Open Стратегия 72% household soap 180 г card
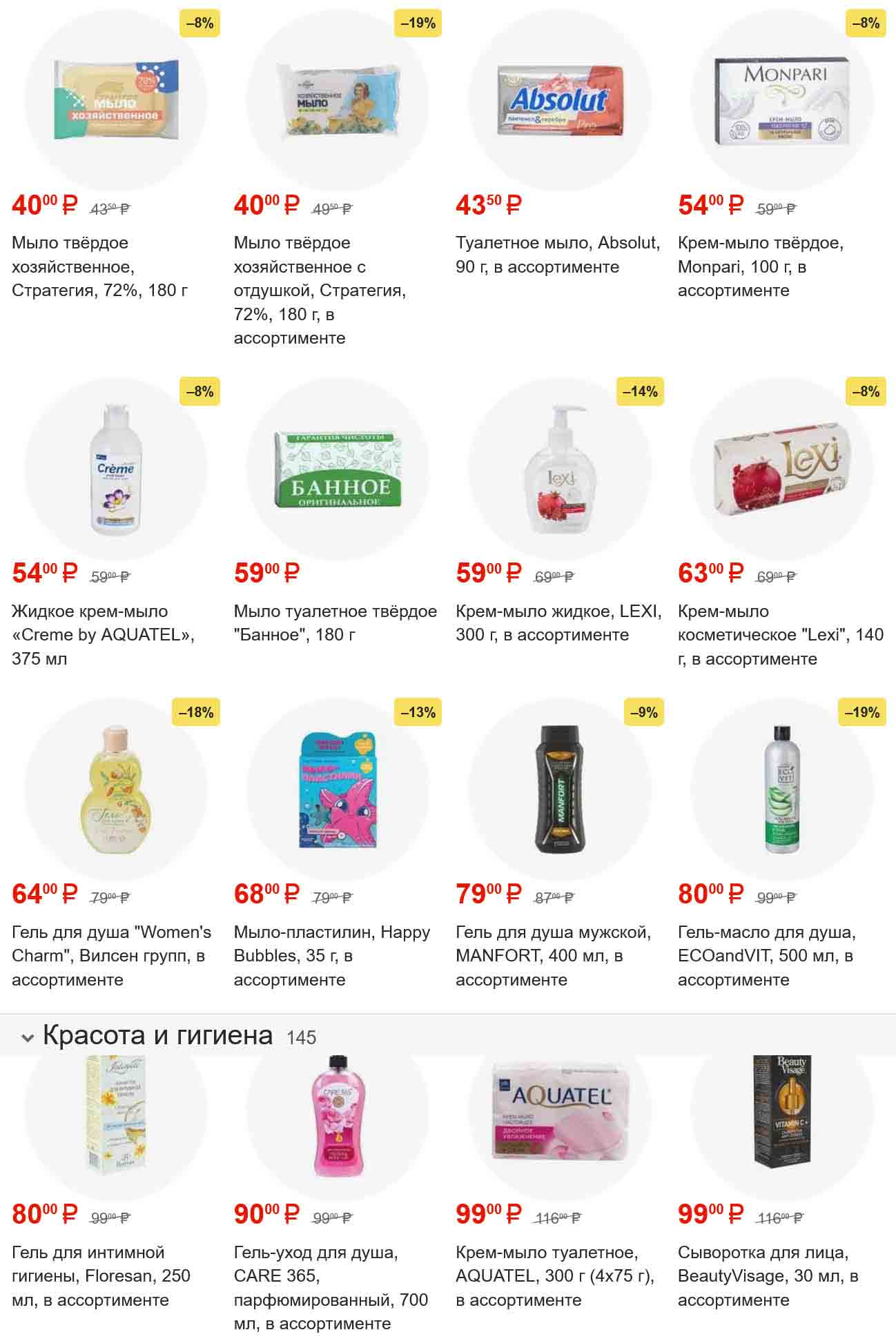 115,99
